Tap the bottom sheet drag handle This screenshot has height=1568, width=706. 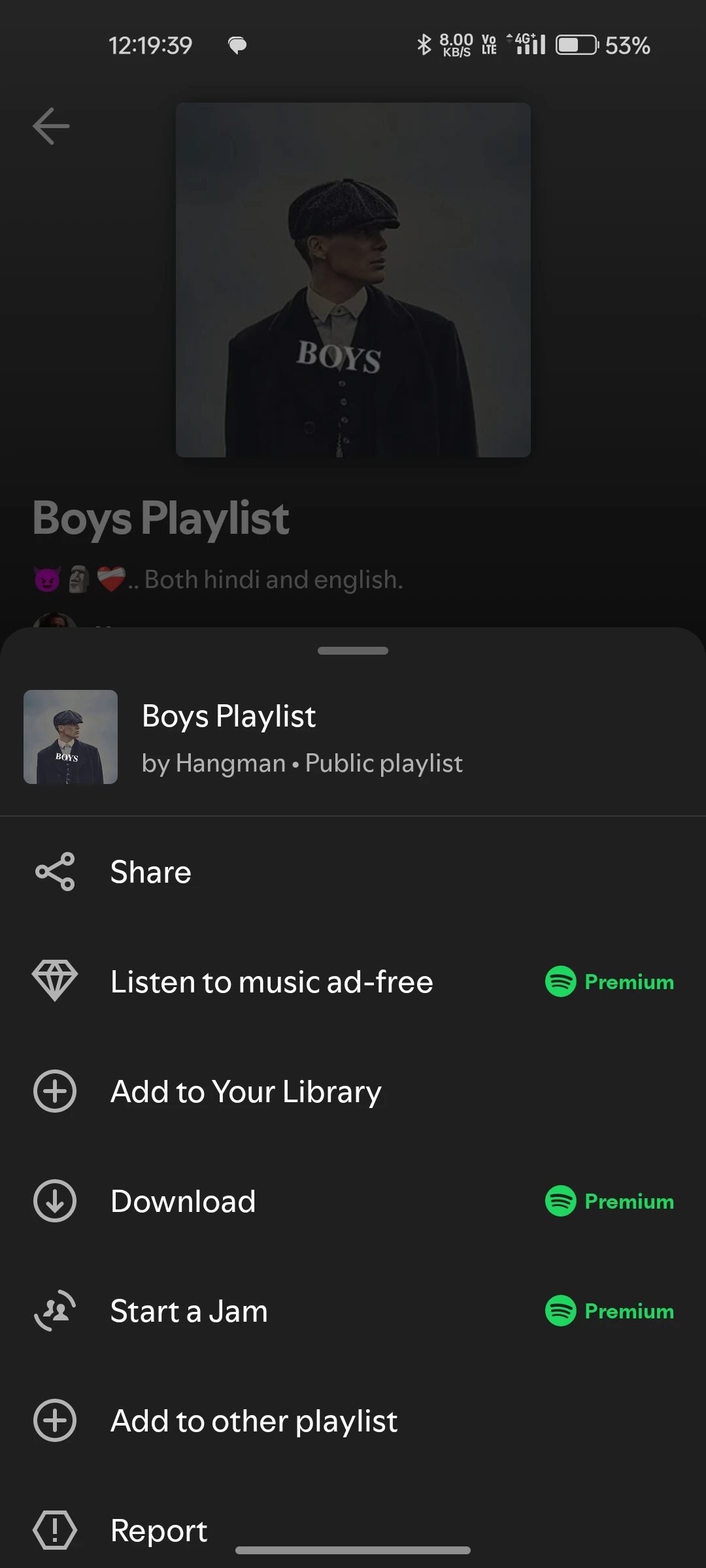[353, 651]
